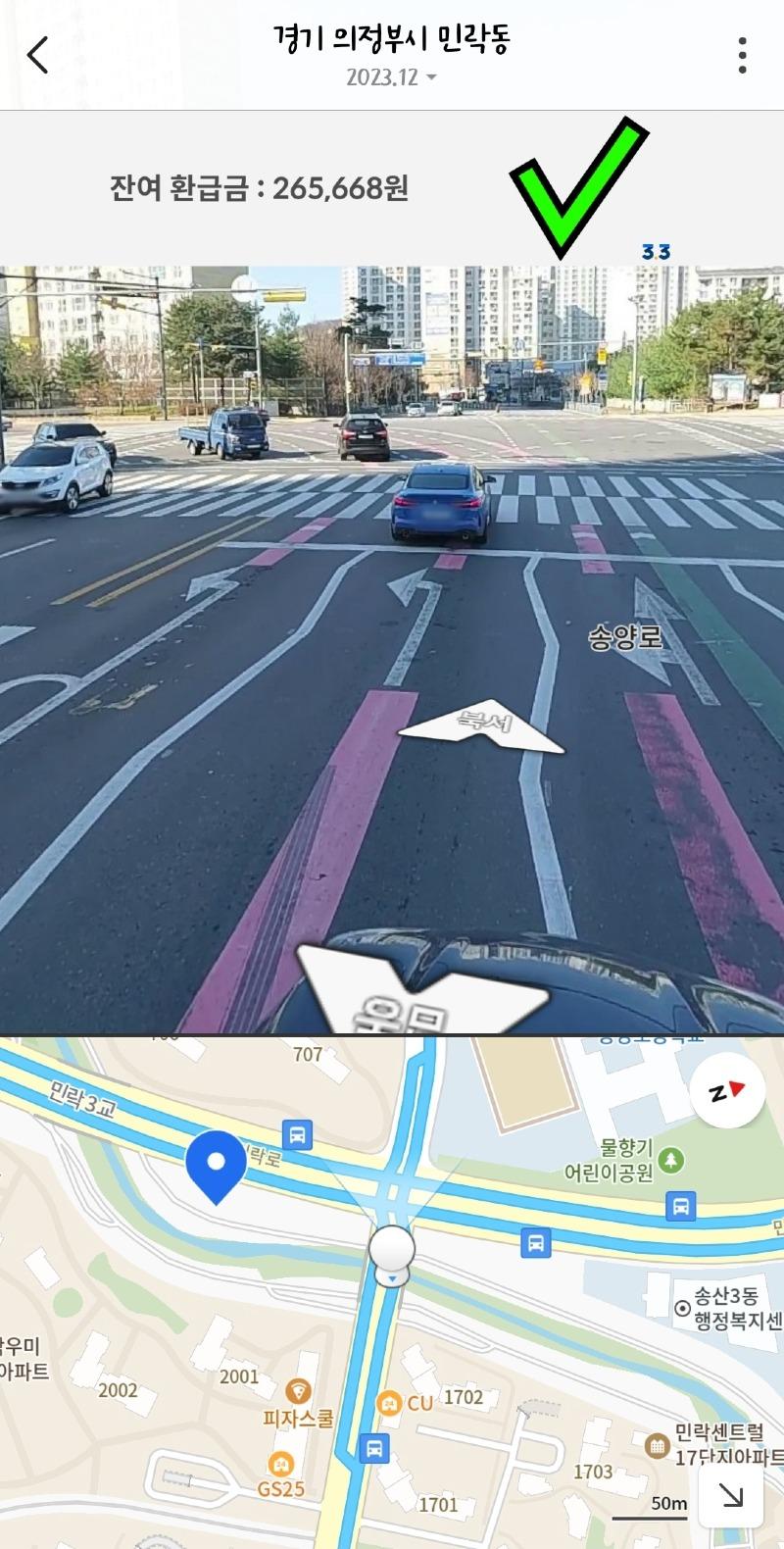Open the overflow menu

pyautogui.click(x=743, y=56)
